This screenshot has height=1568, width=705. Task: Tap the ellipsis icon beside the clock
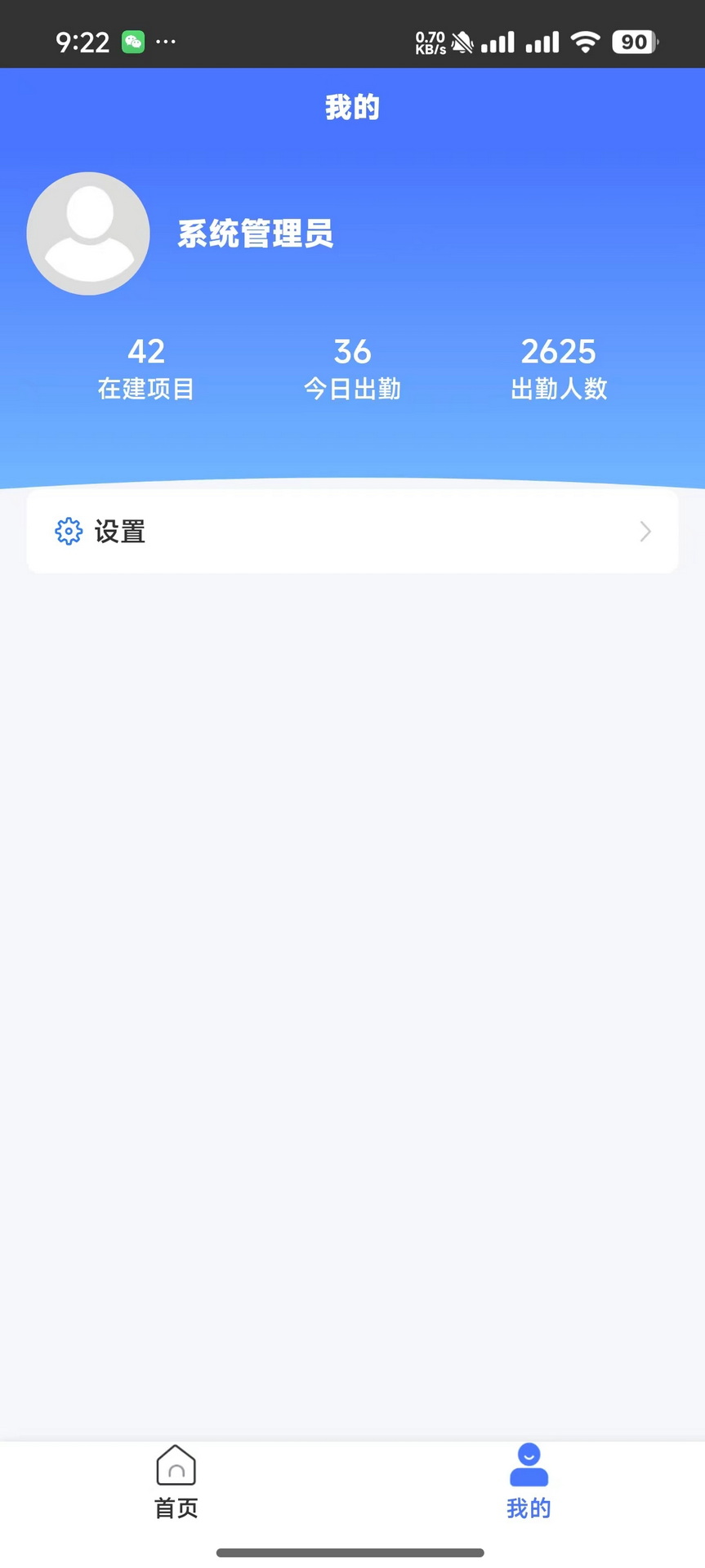167,42
